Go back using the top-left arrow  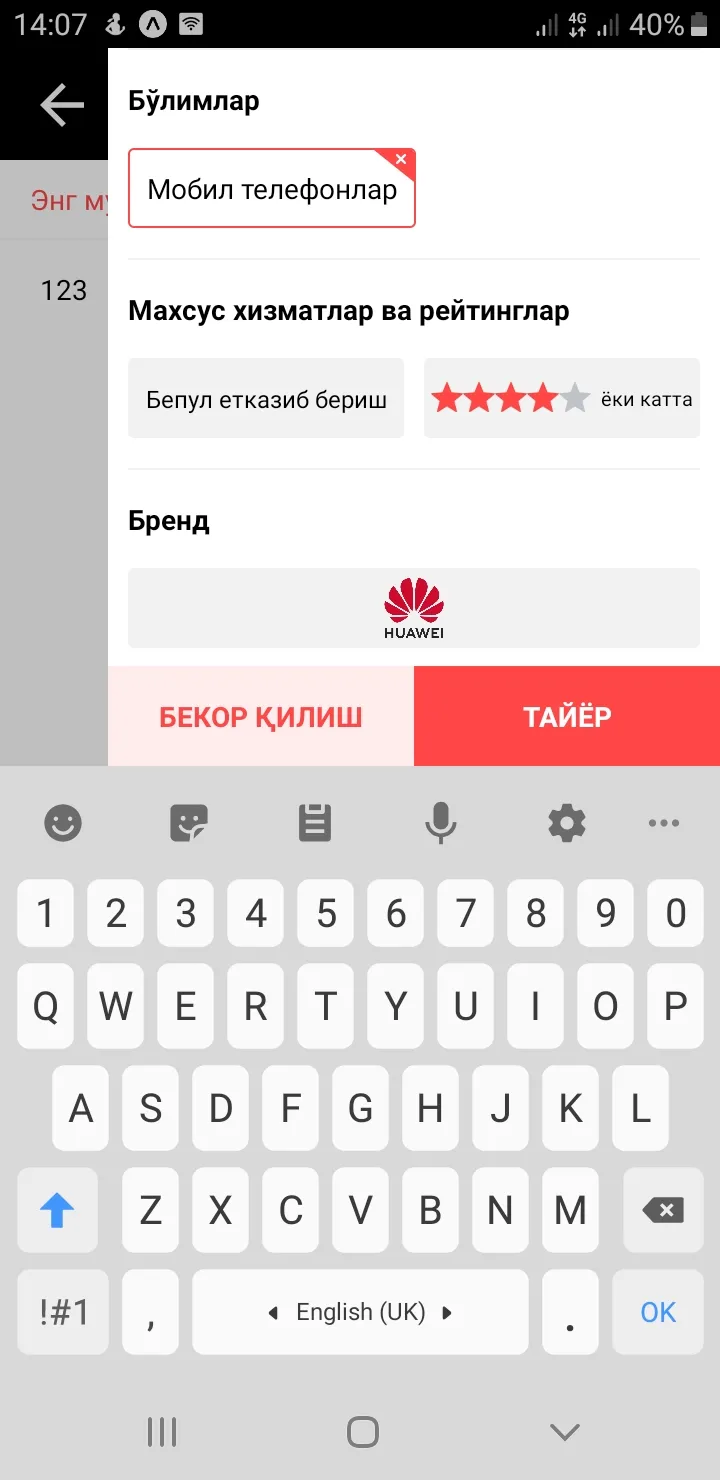pos(62,105)
